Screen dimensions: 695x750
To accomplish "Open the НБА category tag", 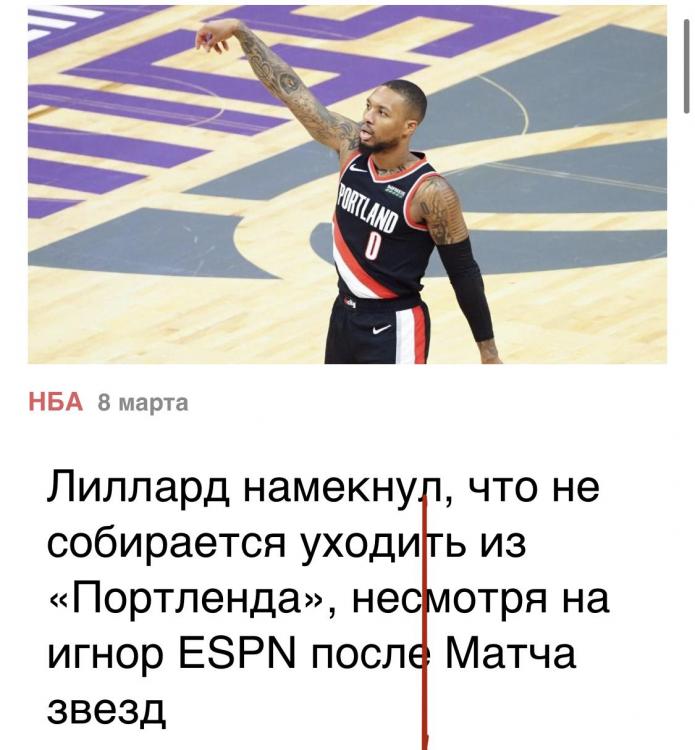I will [55, 403].
